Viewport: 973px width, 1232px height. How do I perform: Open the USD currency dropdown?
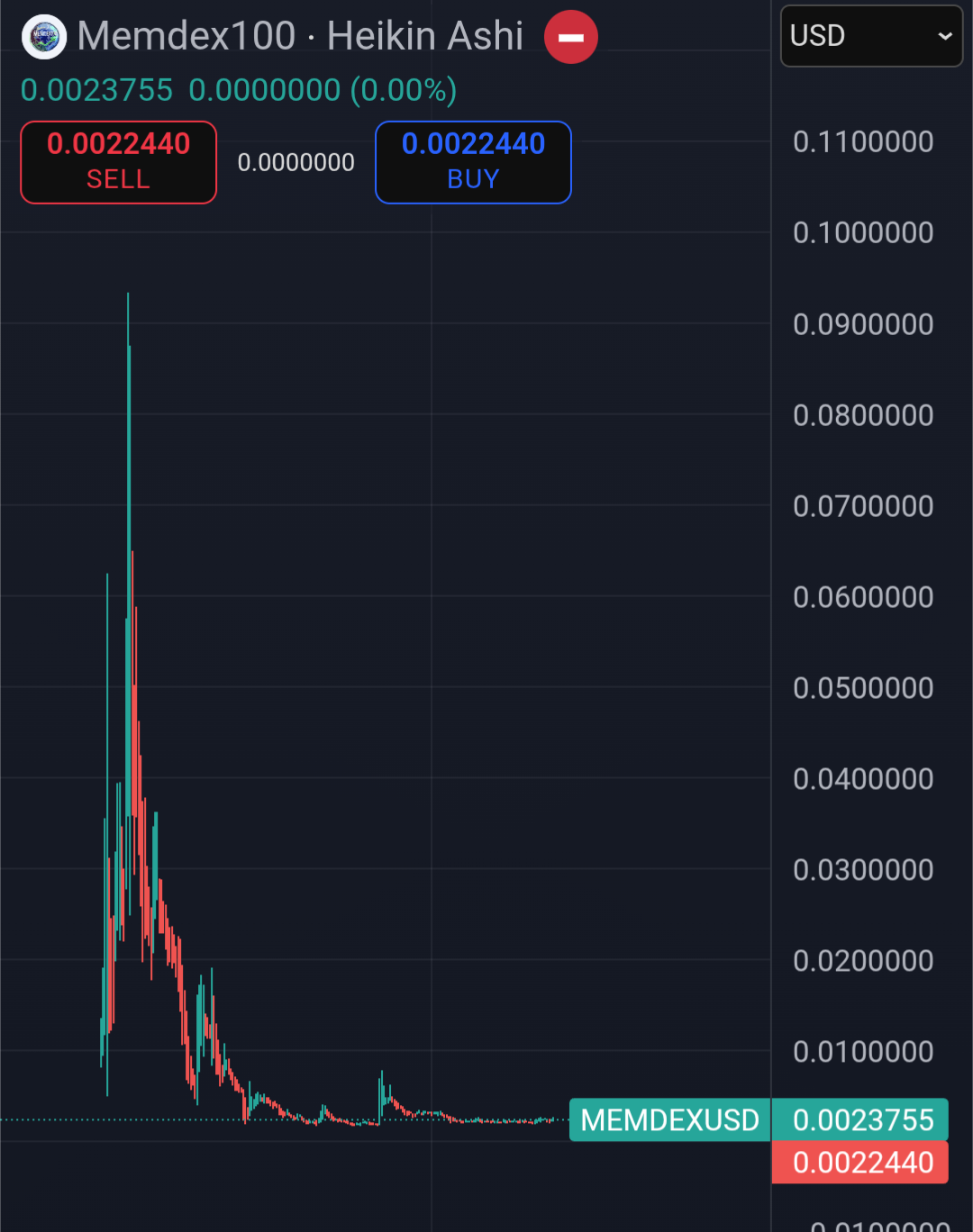coord(870,36)
